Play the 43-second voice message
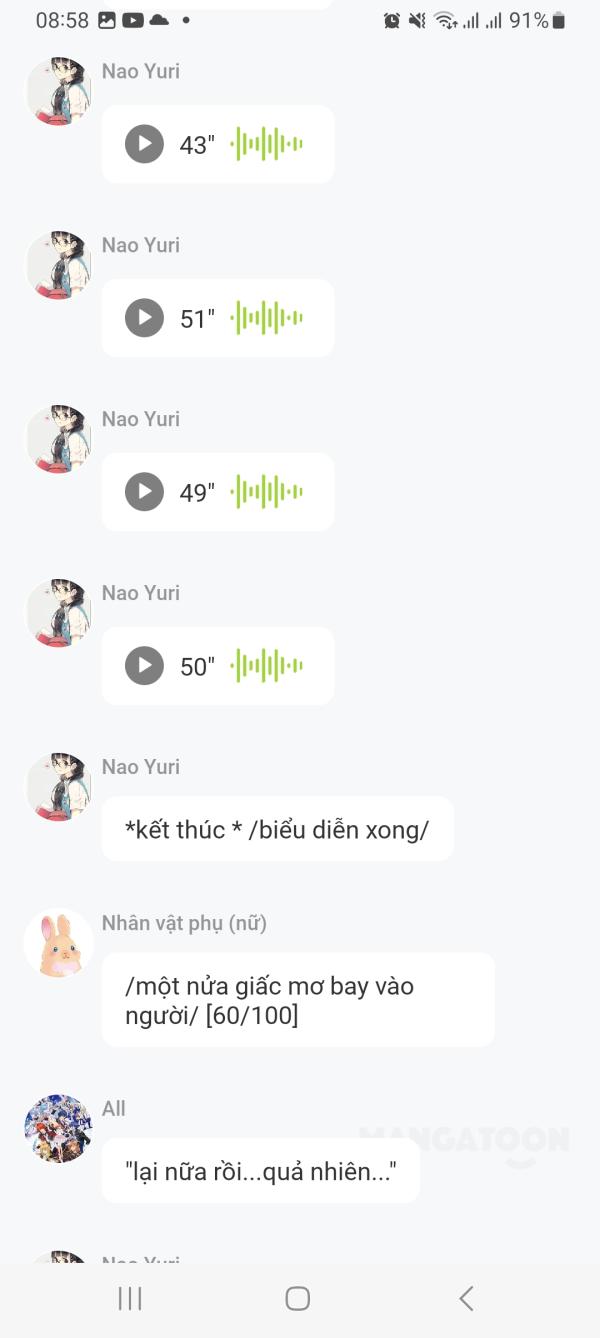This screenshot has width=600, height=1338. [144, 144]
